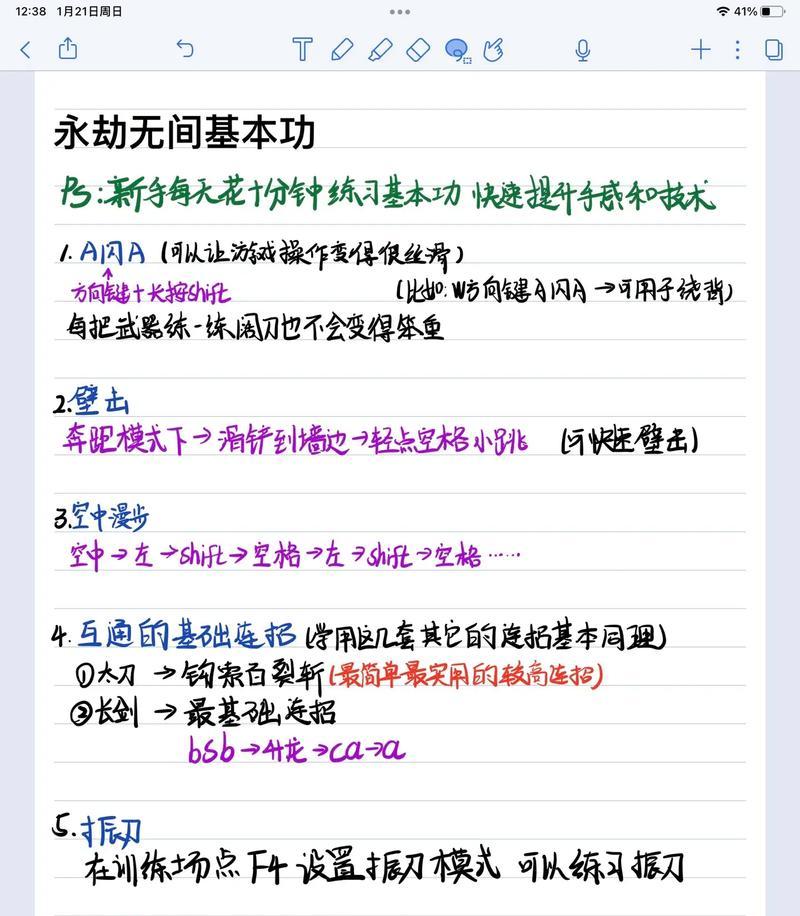This screenshot has width=800, height=916.
Task: Choose the pen tool
Action: click(x=341, y=49)
